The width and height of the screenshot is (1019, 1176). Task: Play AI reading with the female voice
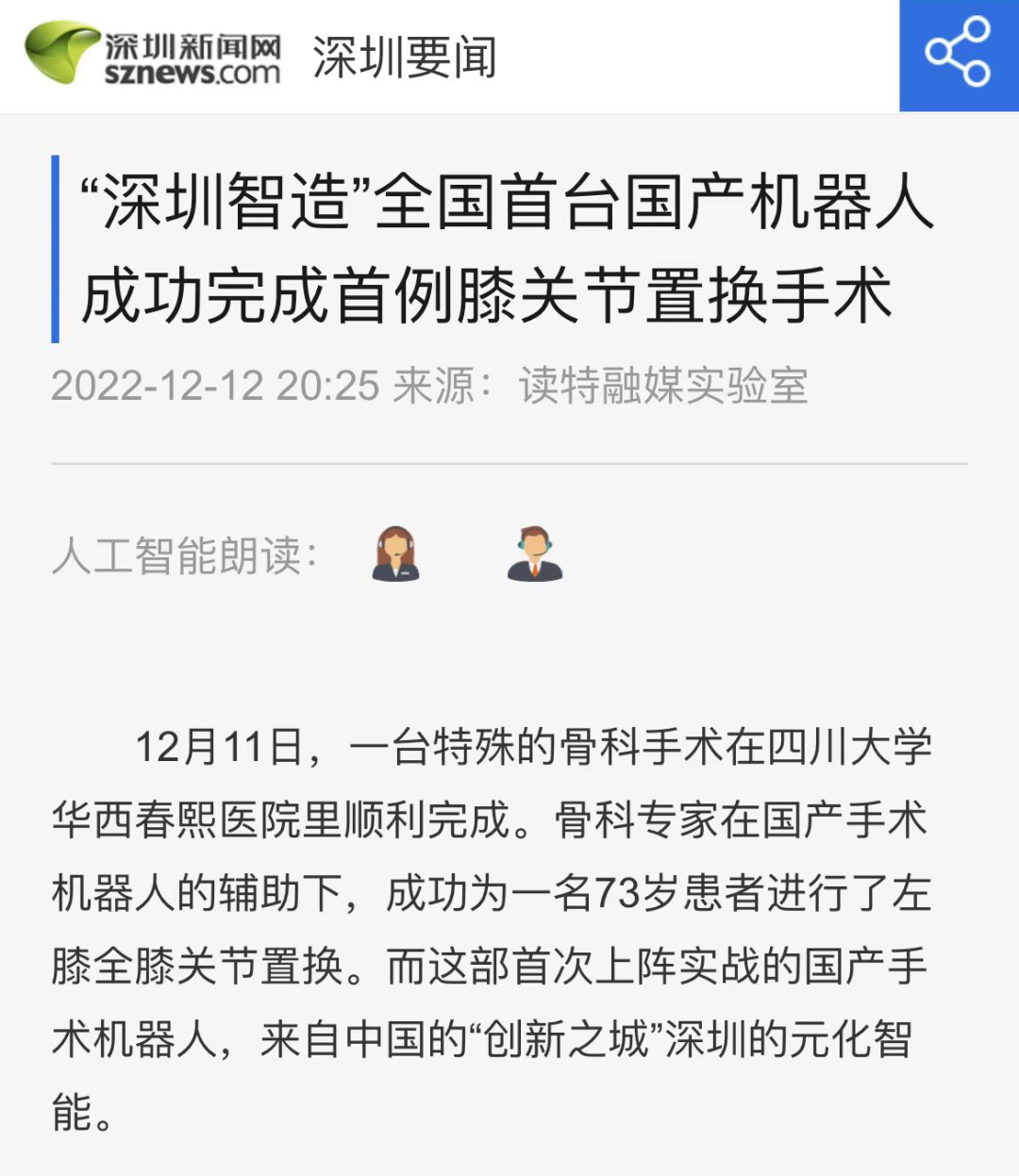(395, 555)
